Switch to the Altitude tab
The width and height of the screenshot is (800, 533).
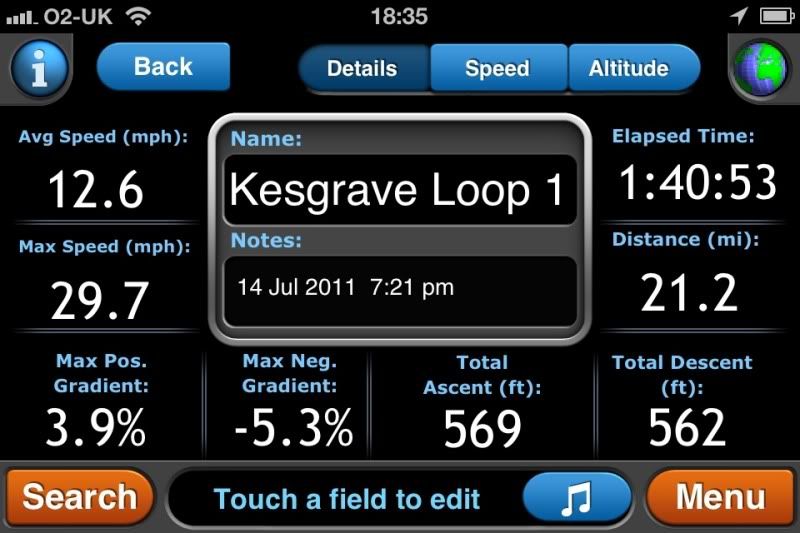pos(629,69)
